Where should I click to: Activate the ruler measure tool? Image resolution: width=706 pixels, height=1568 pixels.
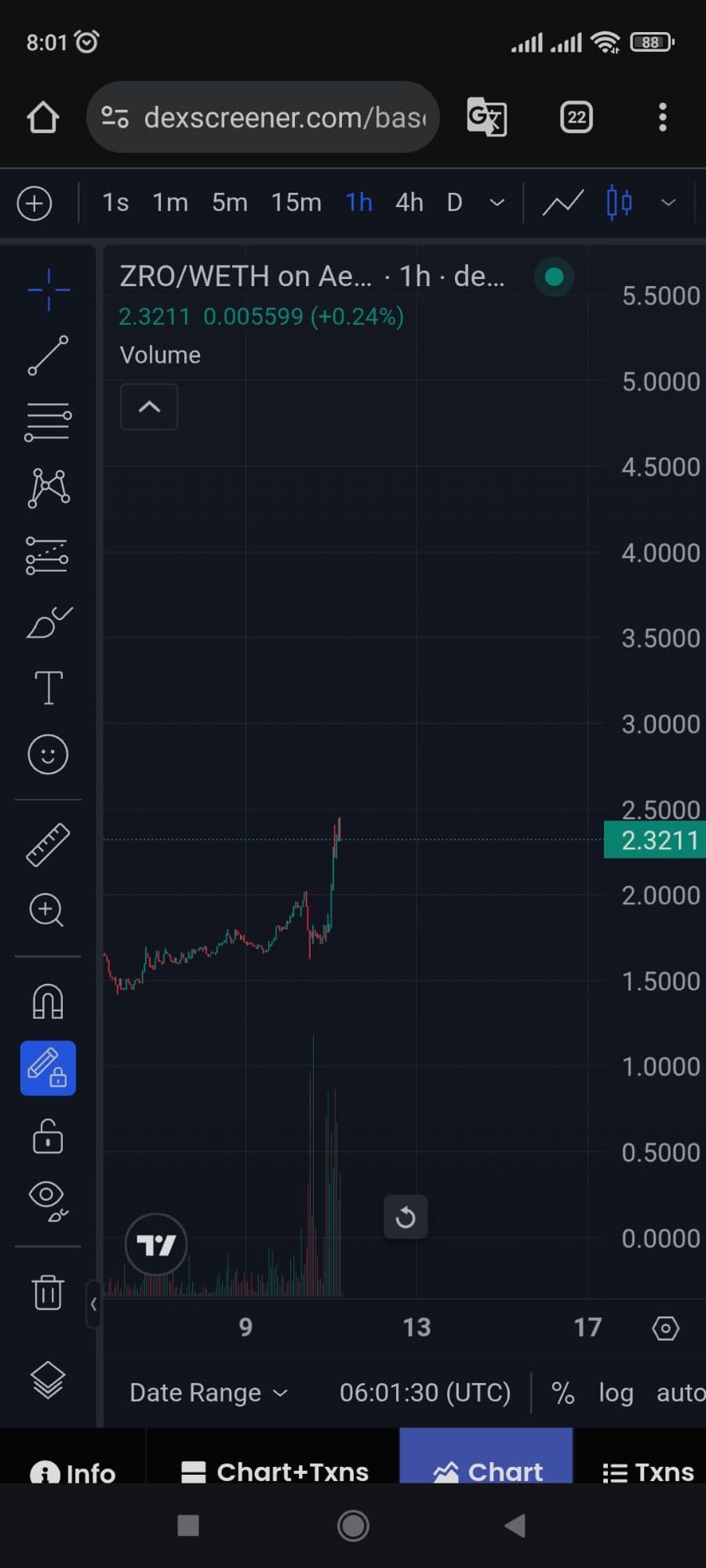pyautogui.click(x=48, y=844)
